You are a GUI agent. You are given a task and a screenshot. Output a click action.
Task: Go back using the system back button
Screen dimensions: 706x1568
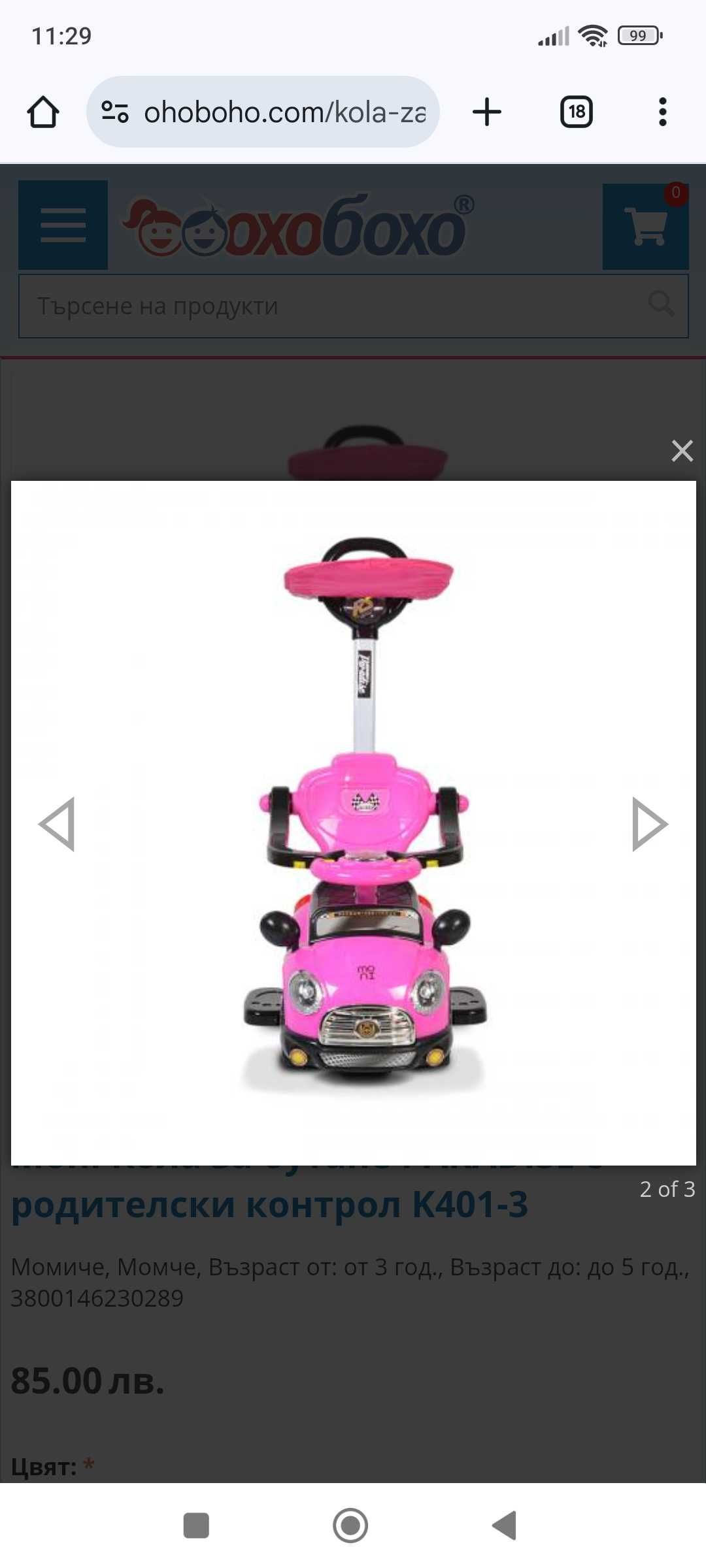504,1526
